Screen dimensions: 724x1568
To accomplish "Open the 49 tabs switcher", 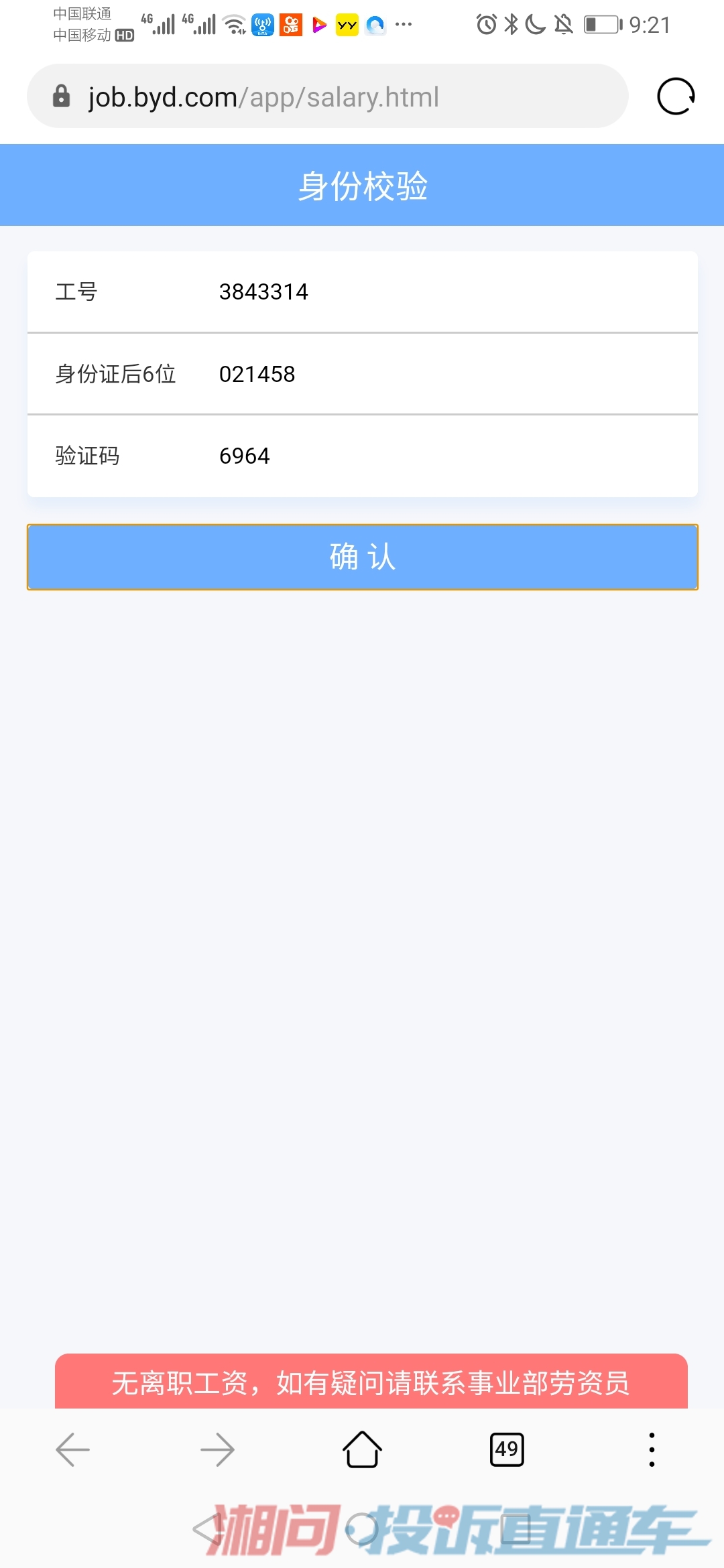I will 507,1449.
